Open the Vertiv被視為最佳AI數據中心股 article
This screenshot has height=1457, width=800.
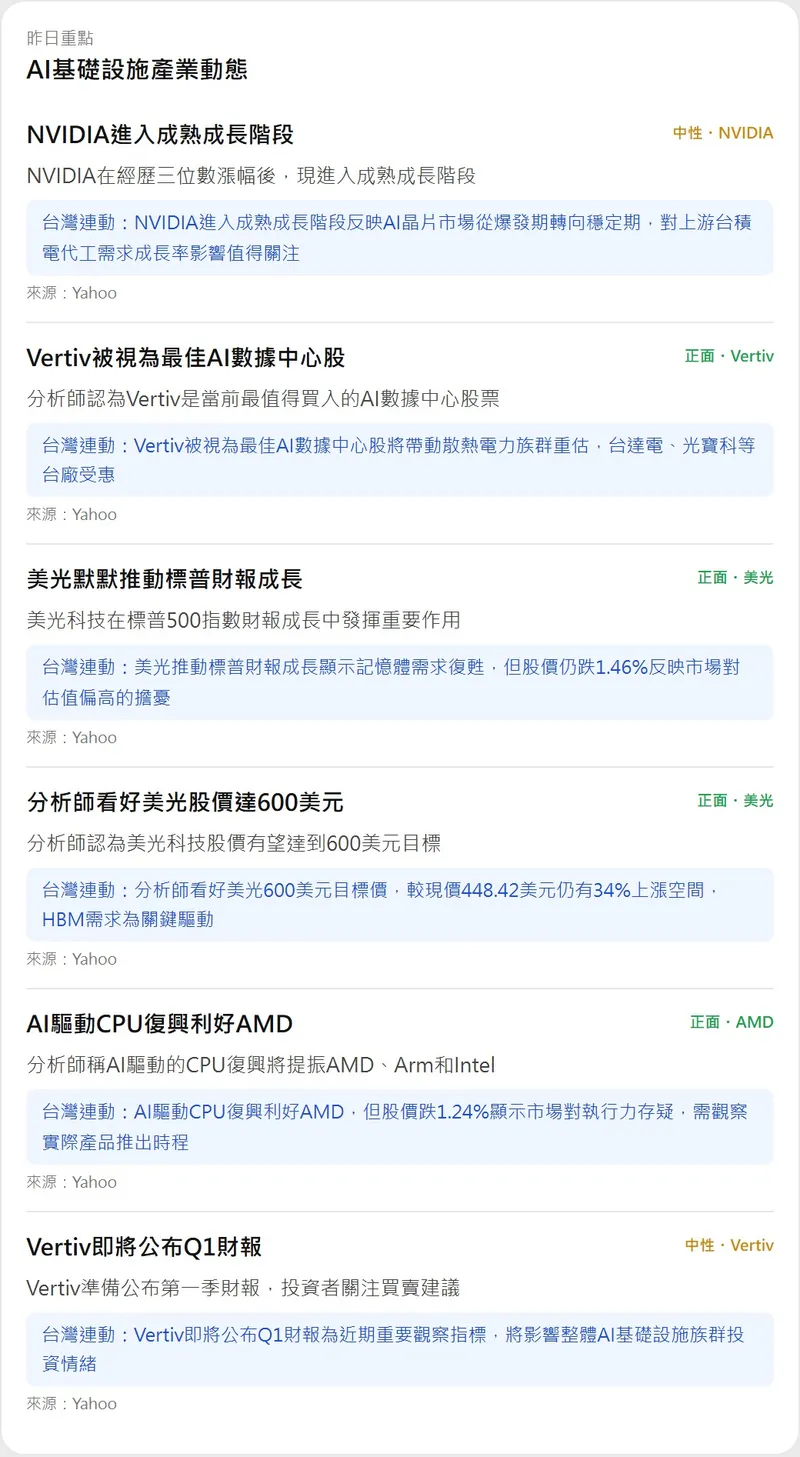click(x=186, y=357)
